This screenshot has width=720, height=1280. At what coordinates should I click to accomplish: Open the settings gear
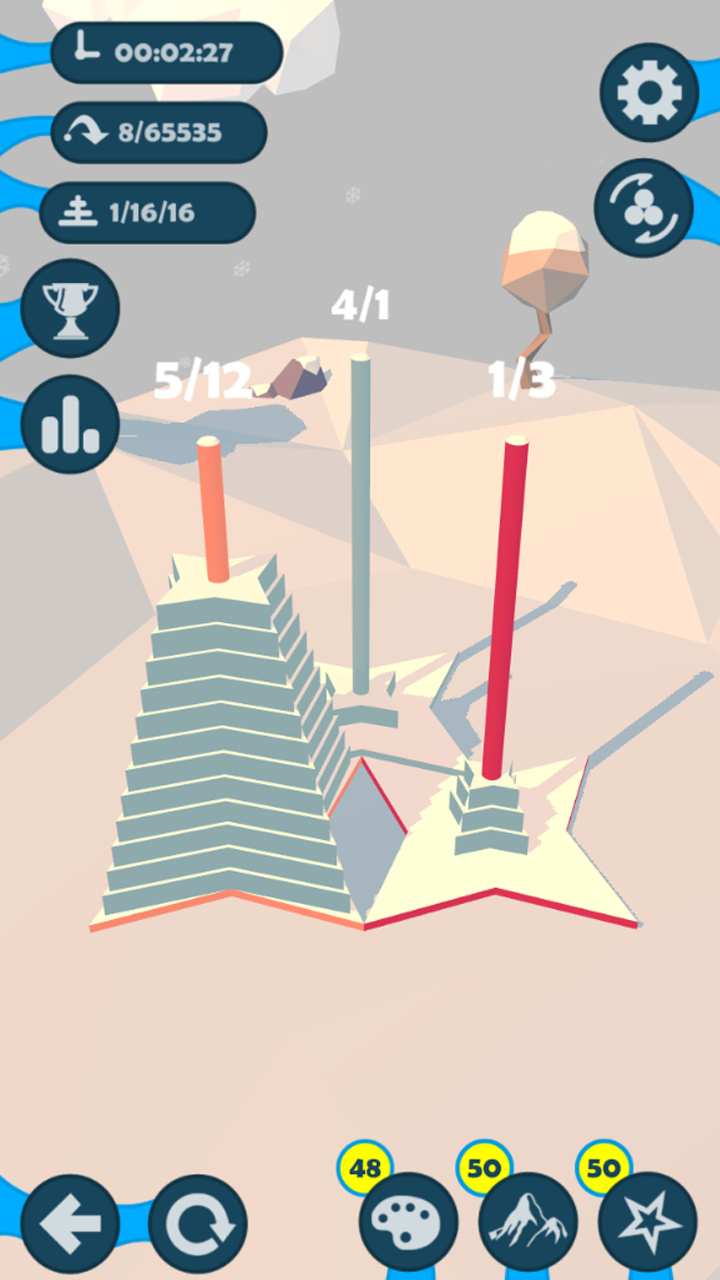point(649,92)
